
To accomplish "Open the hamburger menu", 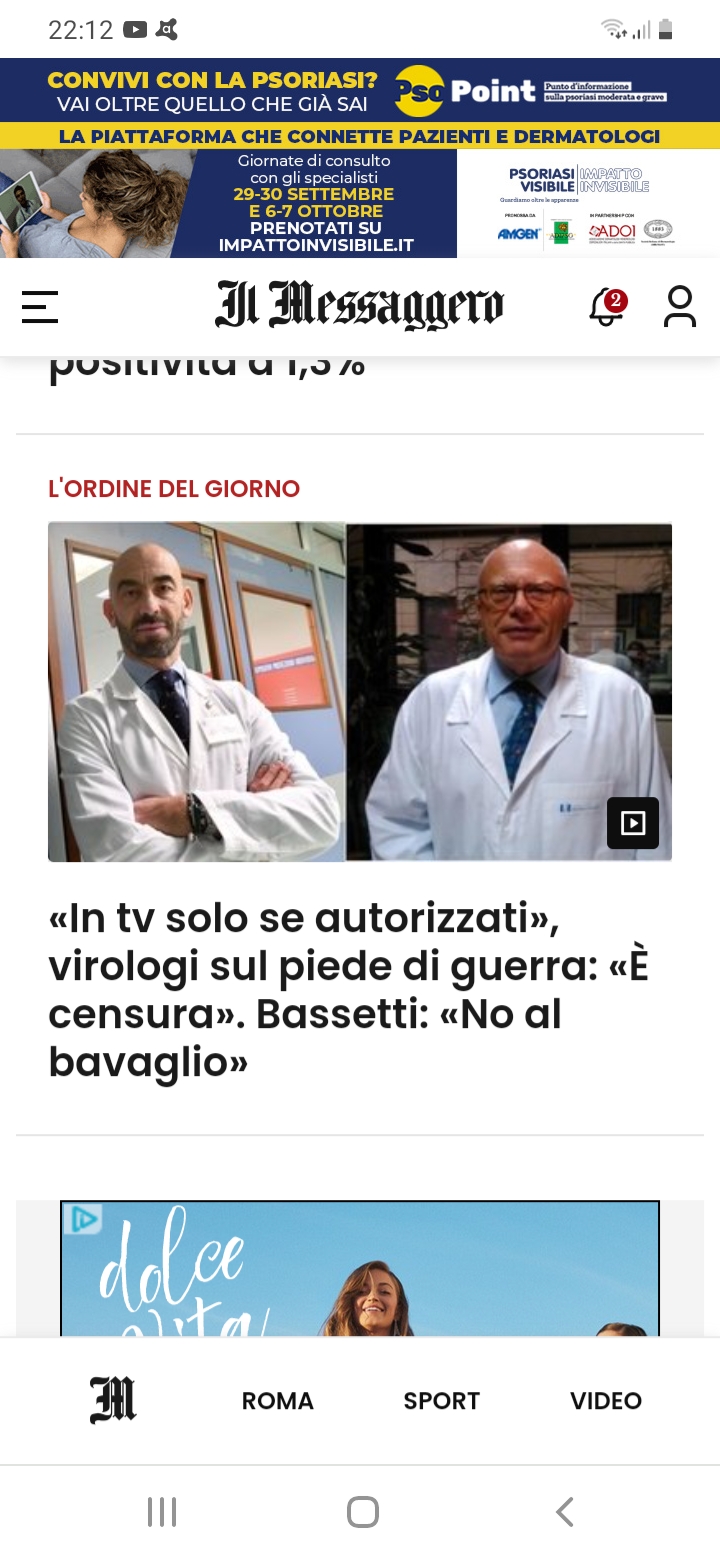I will coord(40,307).
